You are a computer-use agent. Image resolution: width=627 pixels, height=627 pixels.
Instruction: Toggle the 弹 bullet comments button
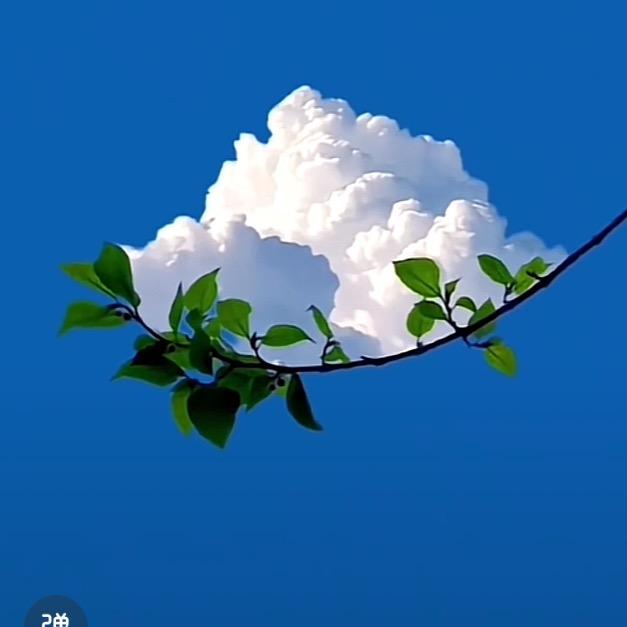pyautogui.click(x=55, y=616)
